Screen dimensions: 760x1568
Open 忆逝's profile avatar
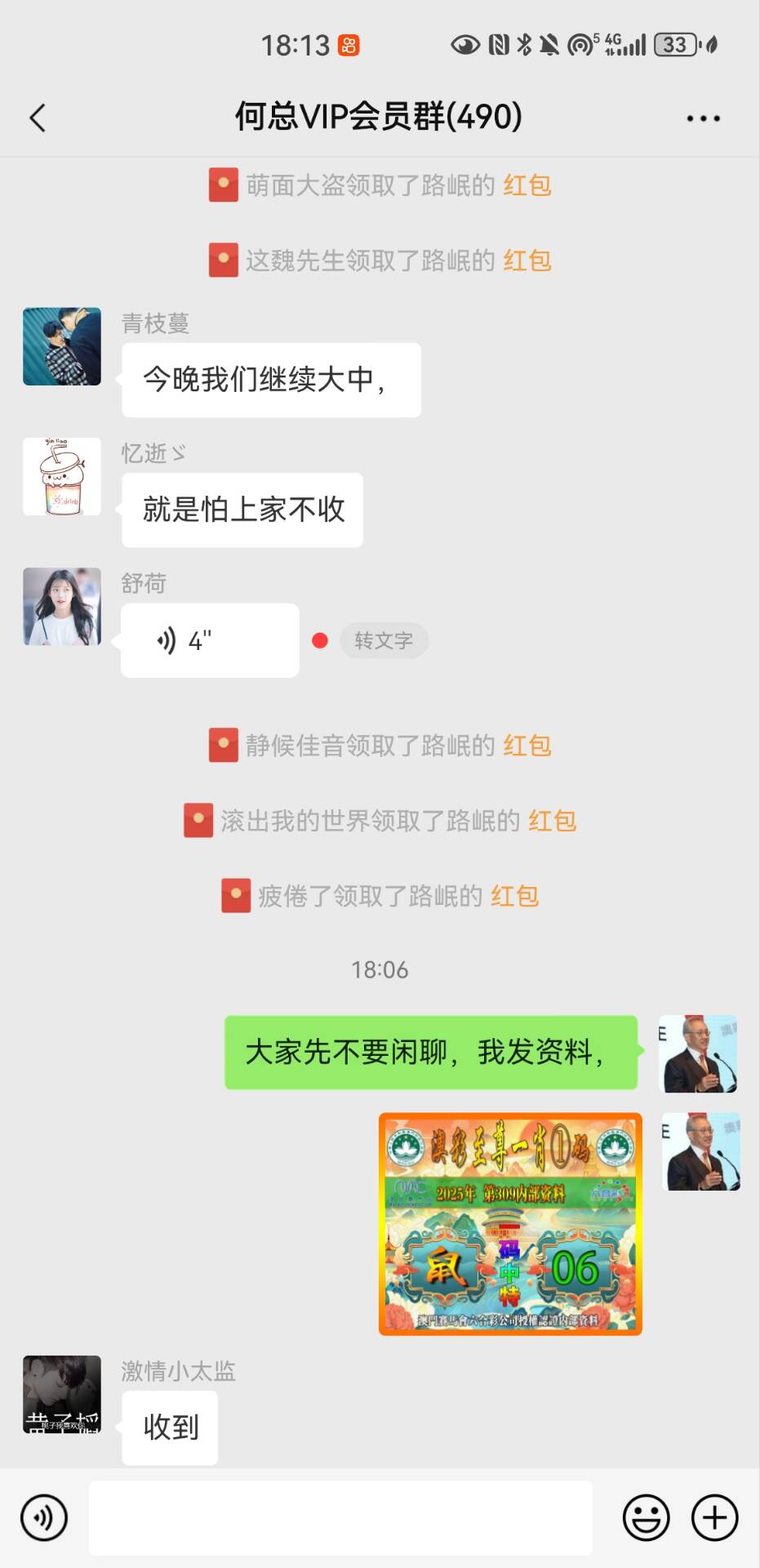click(62, 476)
